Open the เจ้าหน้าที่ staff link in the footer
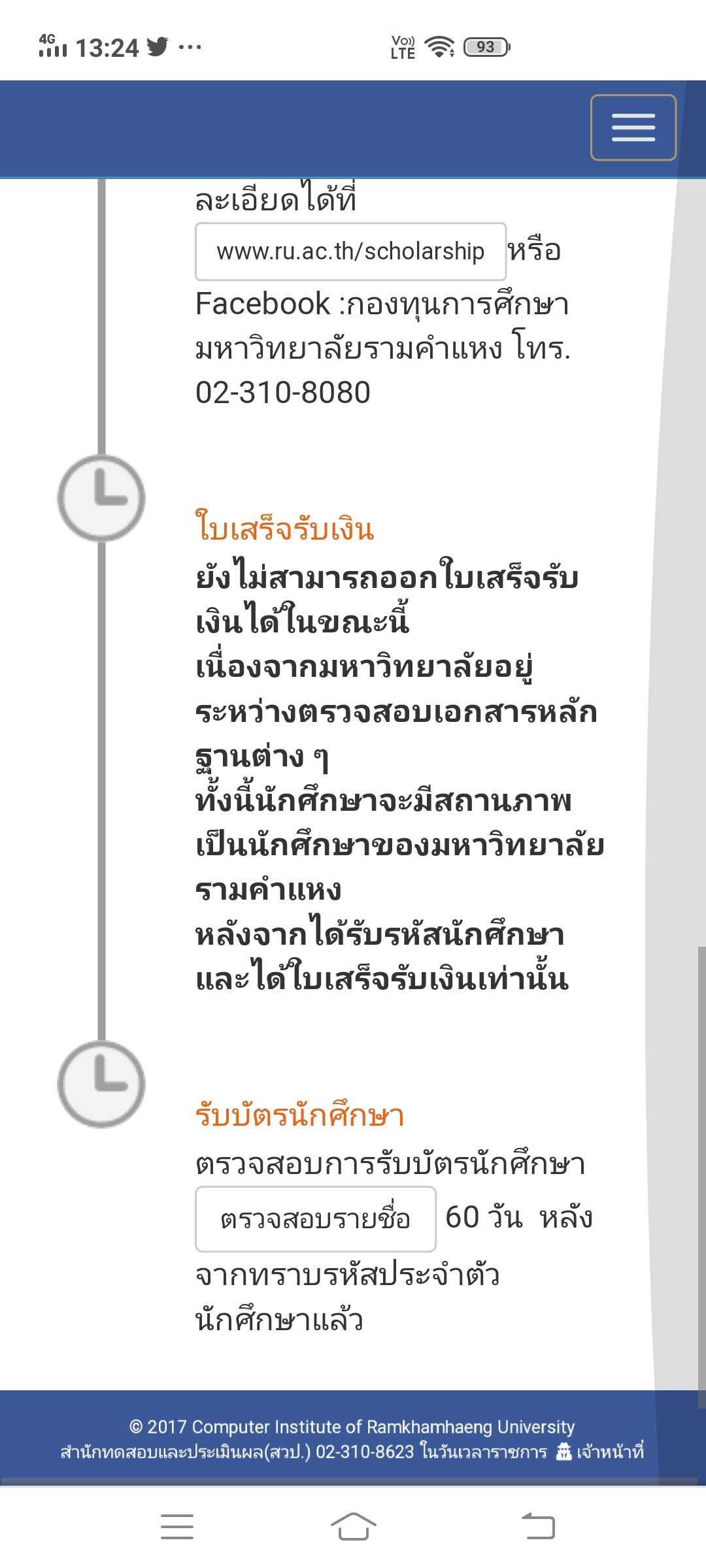This screenshot has height=1568, width=706. [x=600, y=1452]
